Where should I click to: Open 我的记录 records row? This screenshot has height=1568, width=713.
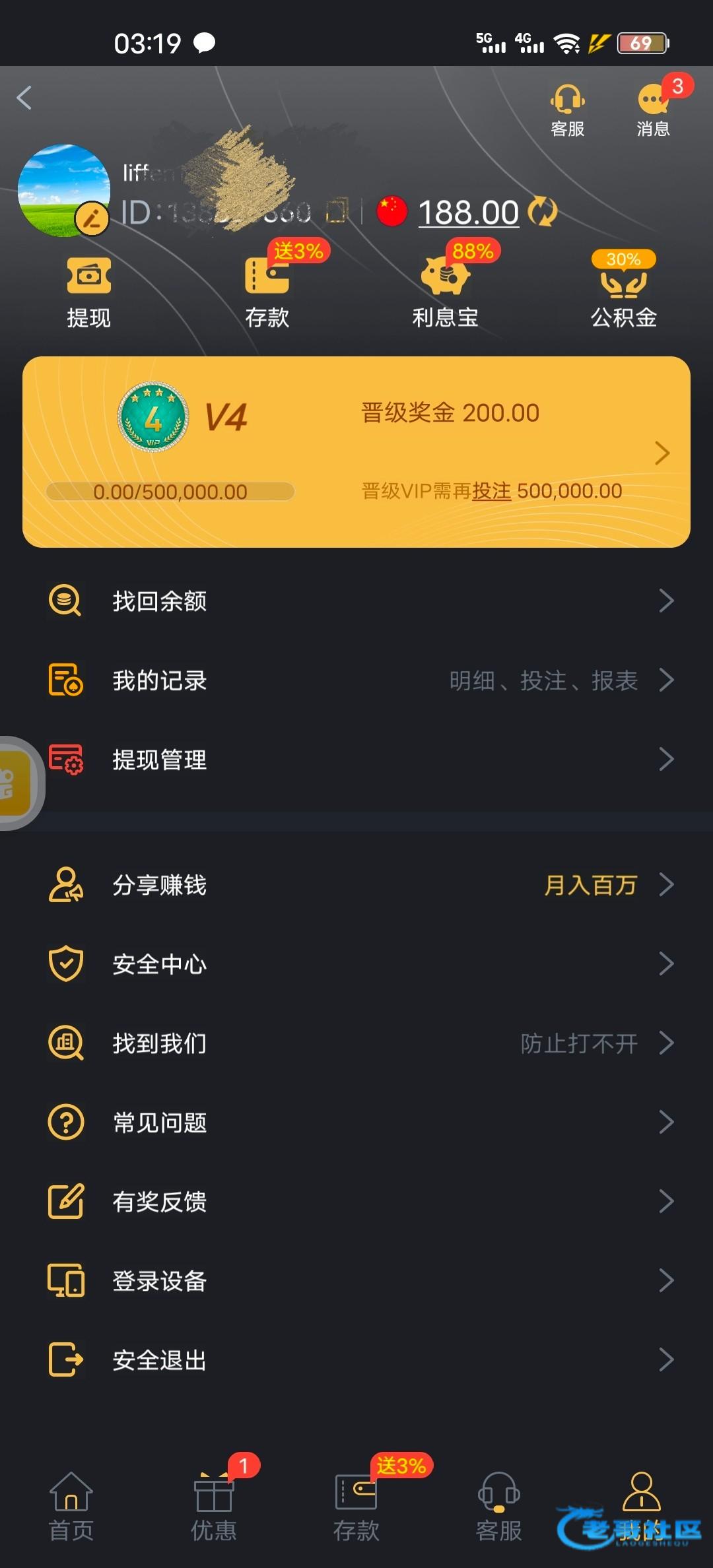click(356, 680)
